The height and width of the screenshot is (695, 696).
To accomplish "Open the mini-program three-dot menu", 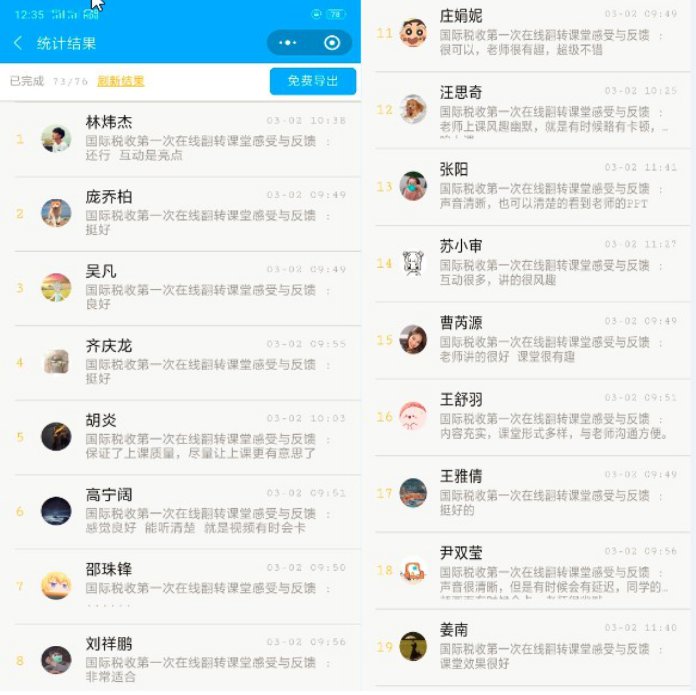I will 288,43.
